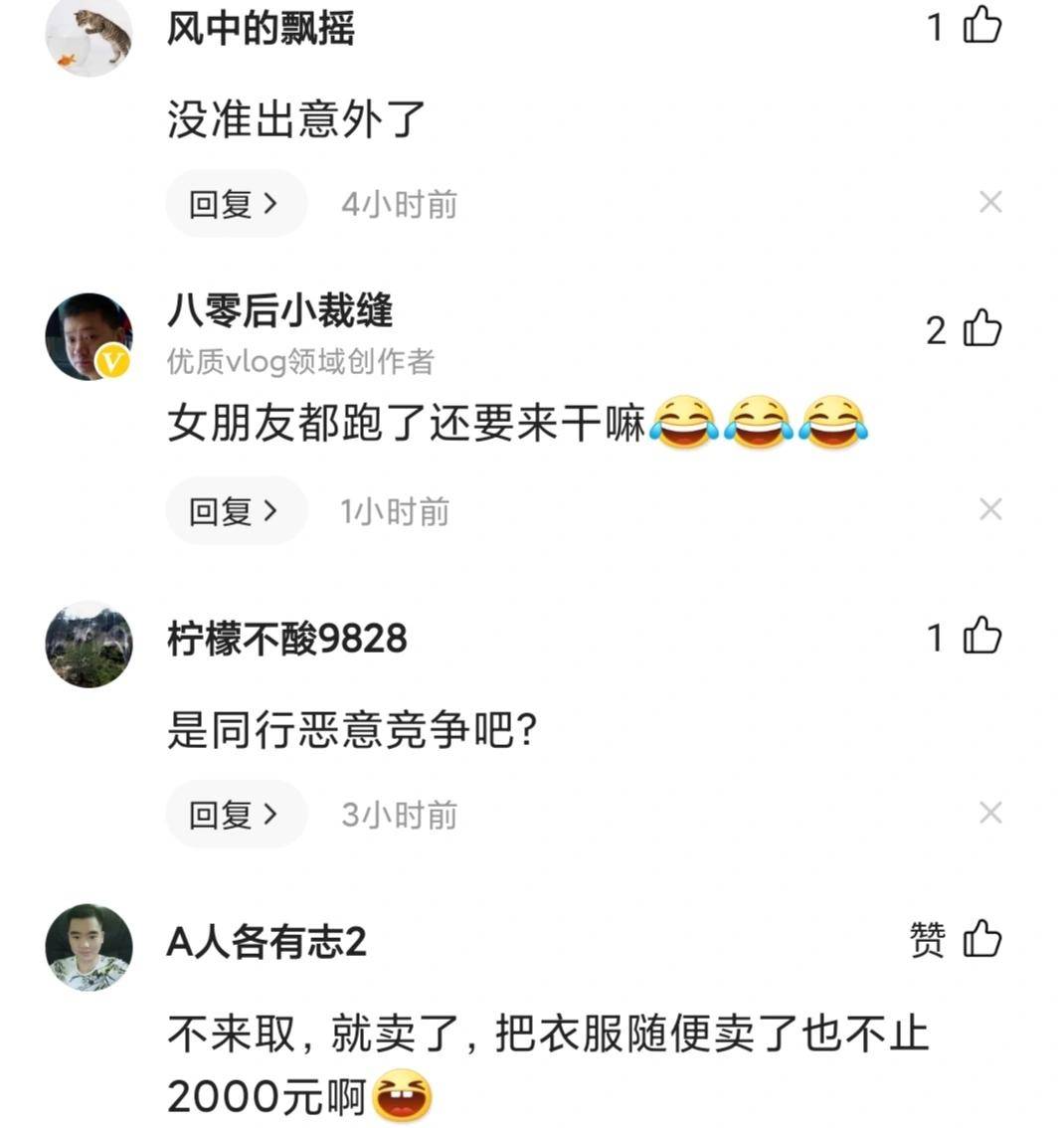1064x1128 pixels.
Task: Click the X icon beside 八零后小裁缝's comment
Action: click(x=990, y=509)
